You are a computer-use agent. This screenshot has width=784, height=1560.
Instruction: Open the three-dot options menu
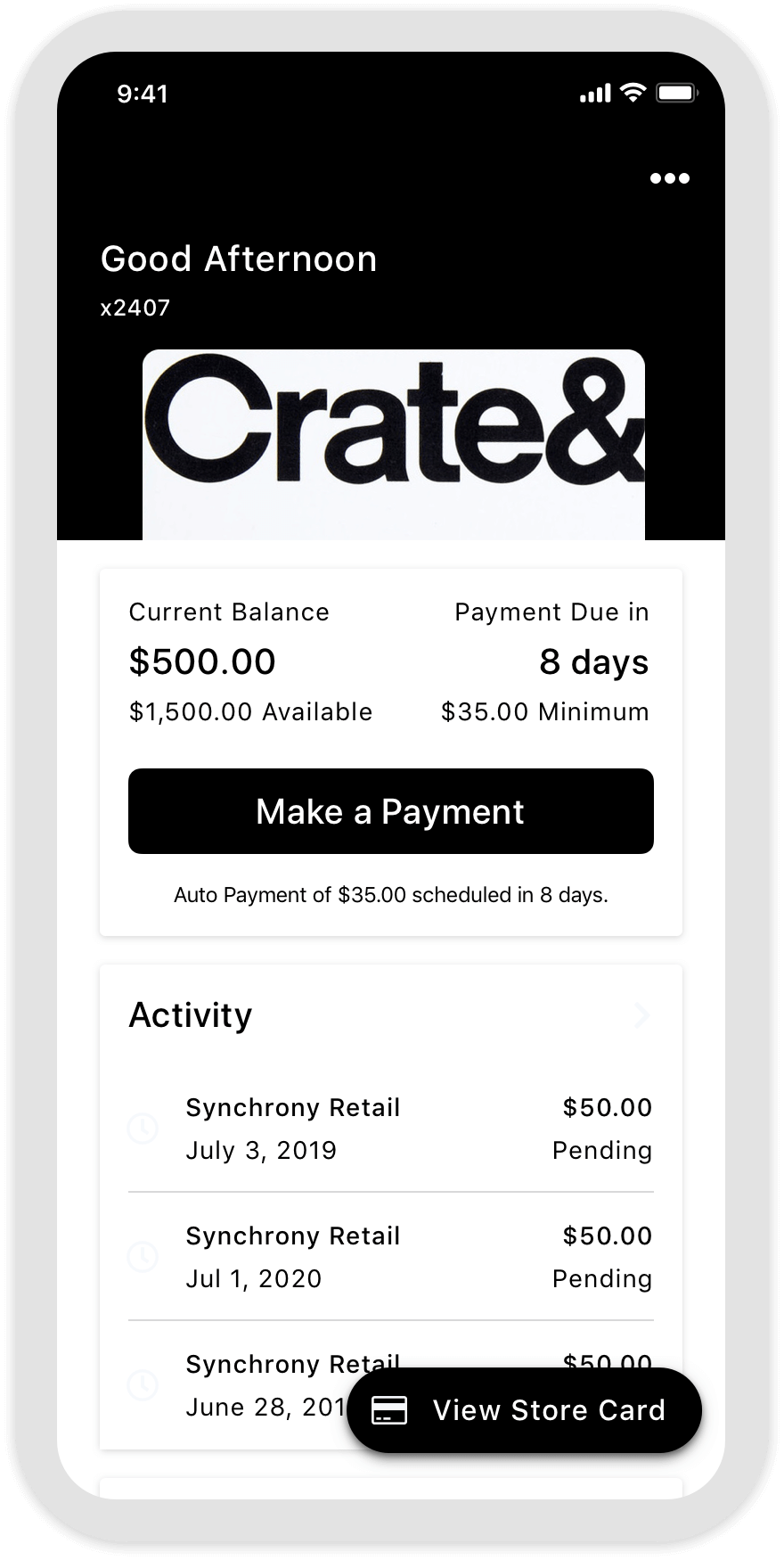pos(669,178)
